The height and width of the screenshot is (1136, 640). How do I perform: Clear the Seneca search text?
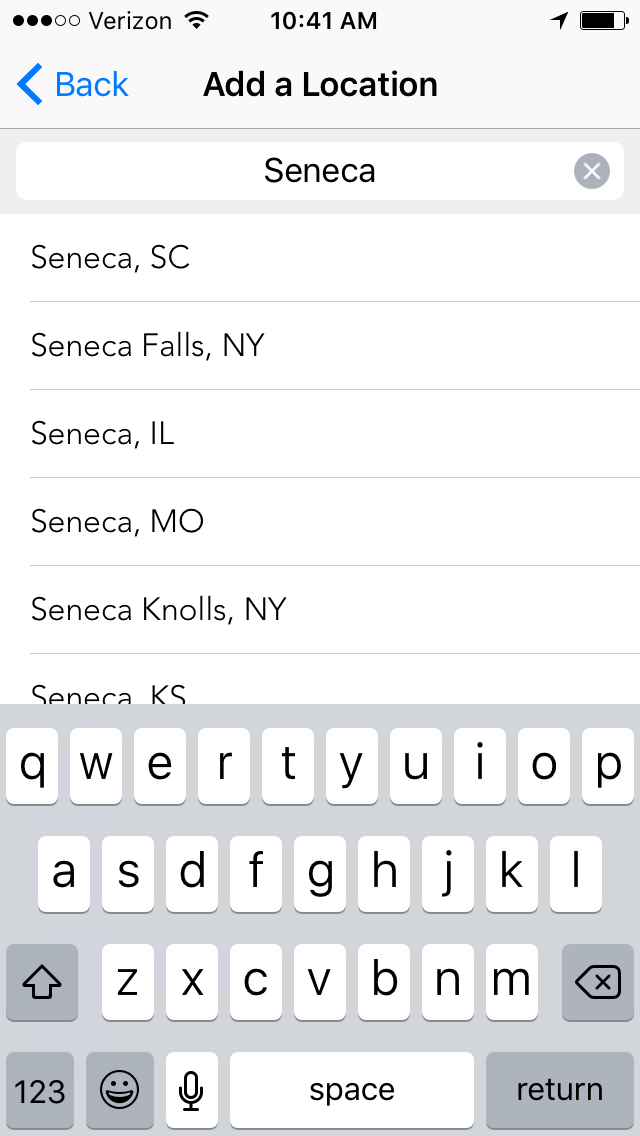(591, 171)
